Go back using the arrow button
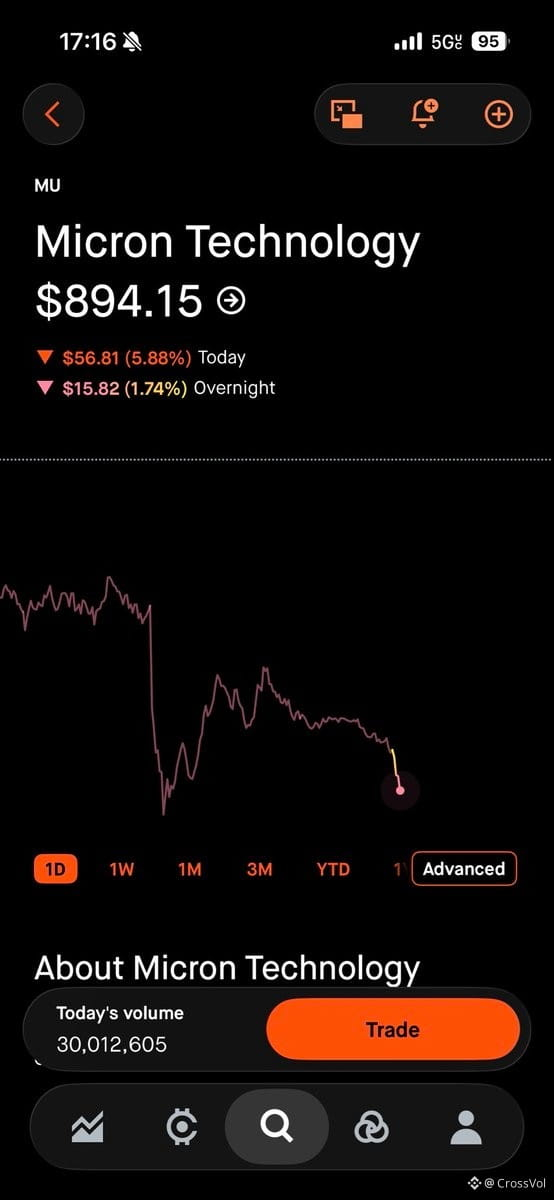This screenshot has height=1200, width=554. click(53, 114)
